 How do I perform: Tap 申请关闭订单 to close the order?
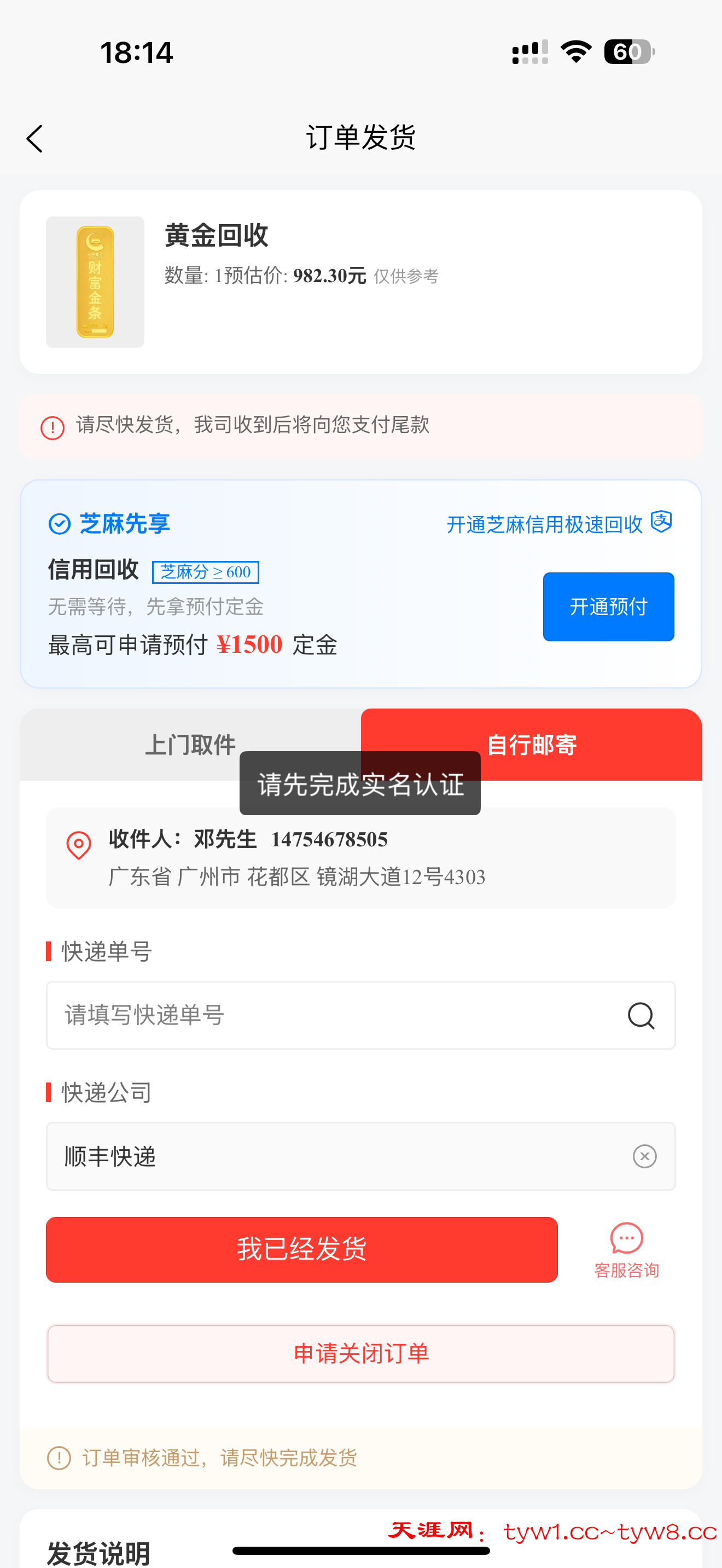pyautogui.click(x=360, y=1353)
